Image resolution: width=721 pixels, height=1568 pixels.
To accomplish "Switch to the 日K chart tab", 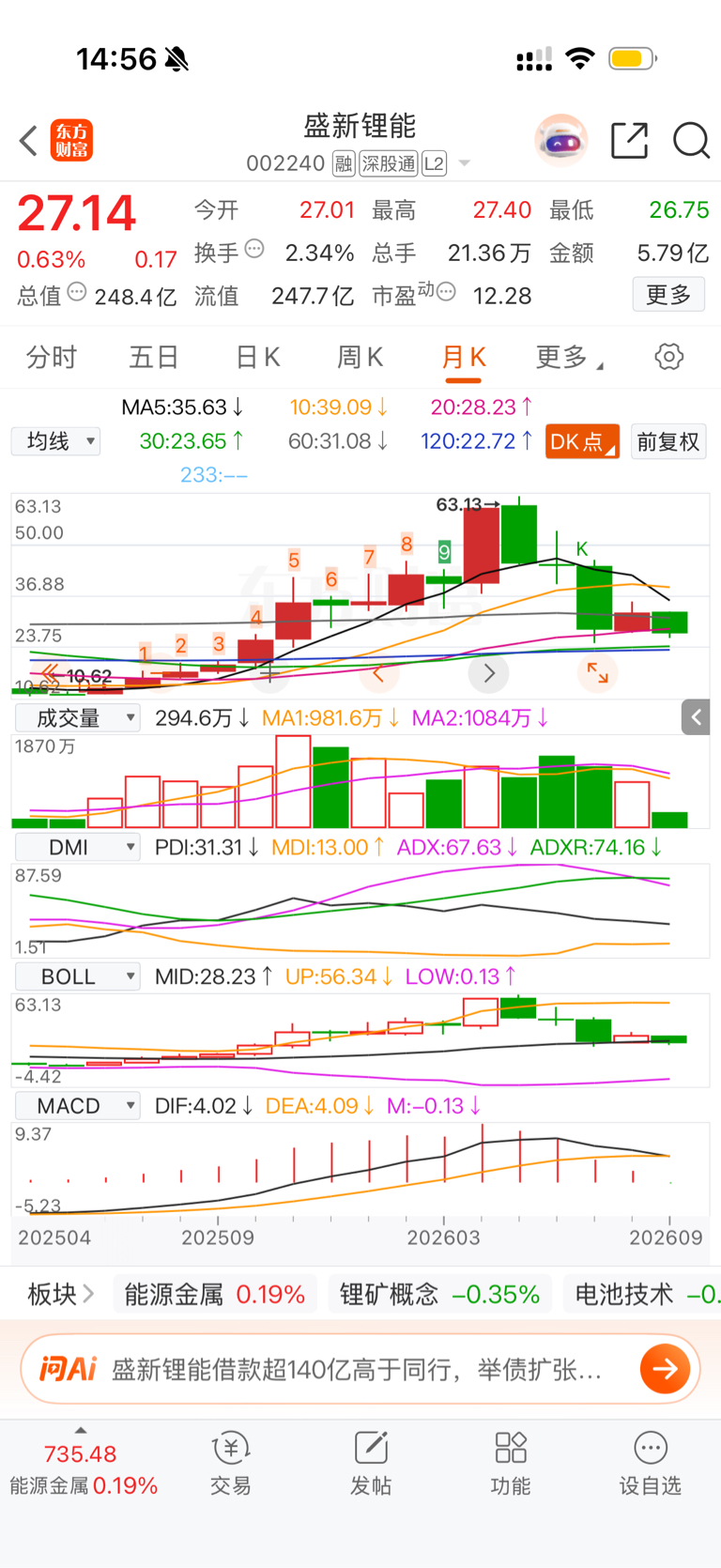I will 257,357.
